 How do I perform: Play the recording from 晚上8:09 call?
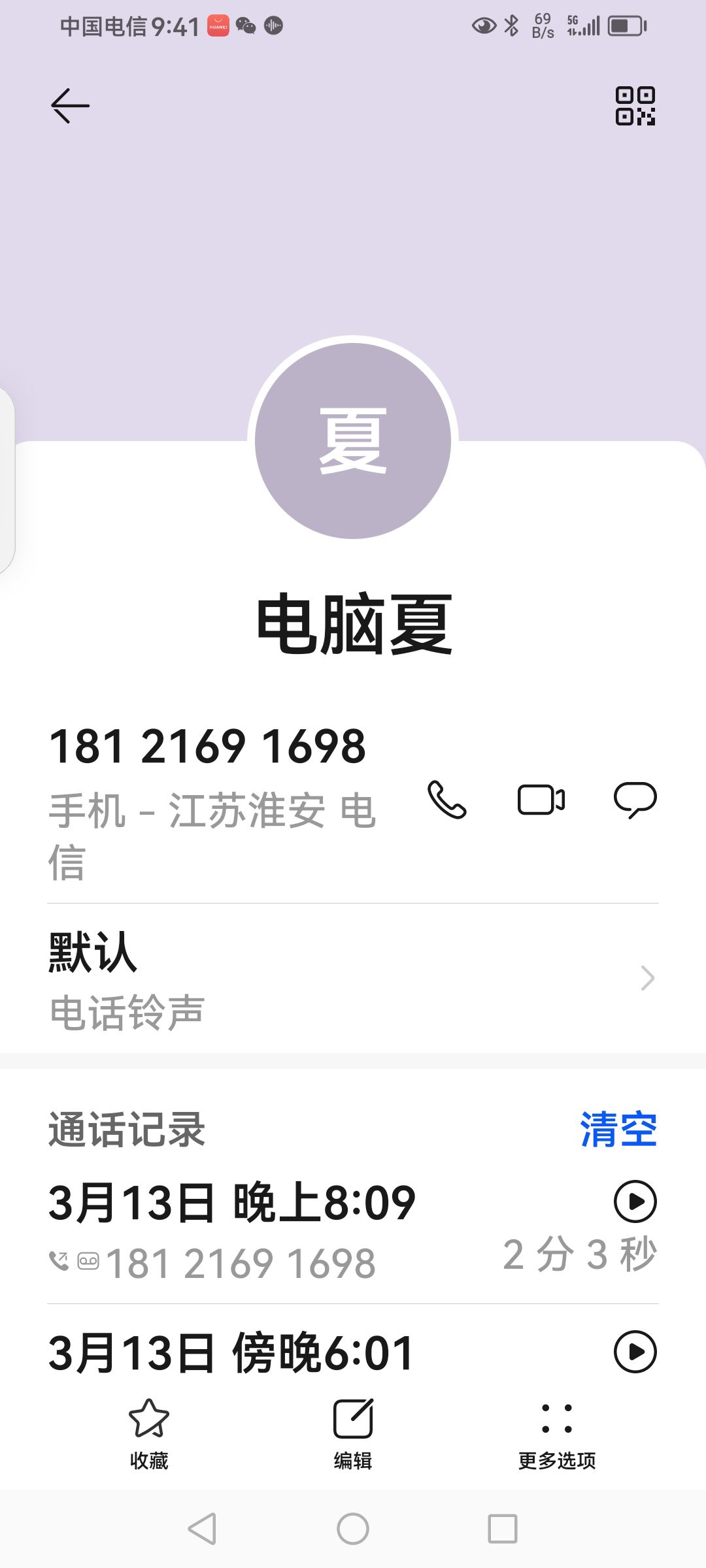[635, 1201]
